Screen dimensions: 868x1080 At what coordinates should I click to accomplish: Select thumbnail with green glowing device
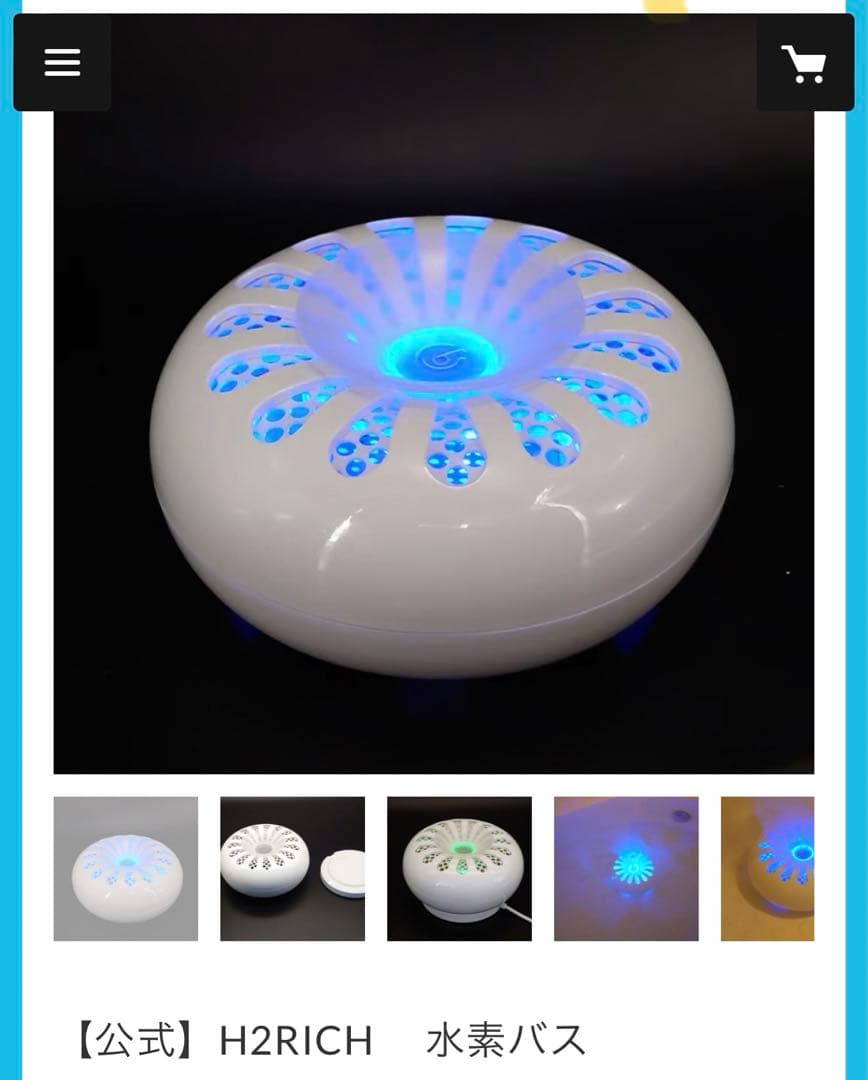tap(459, 868)
